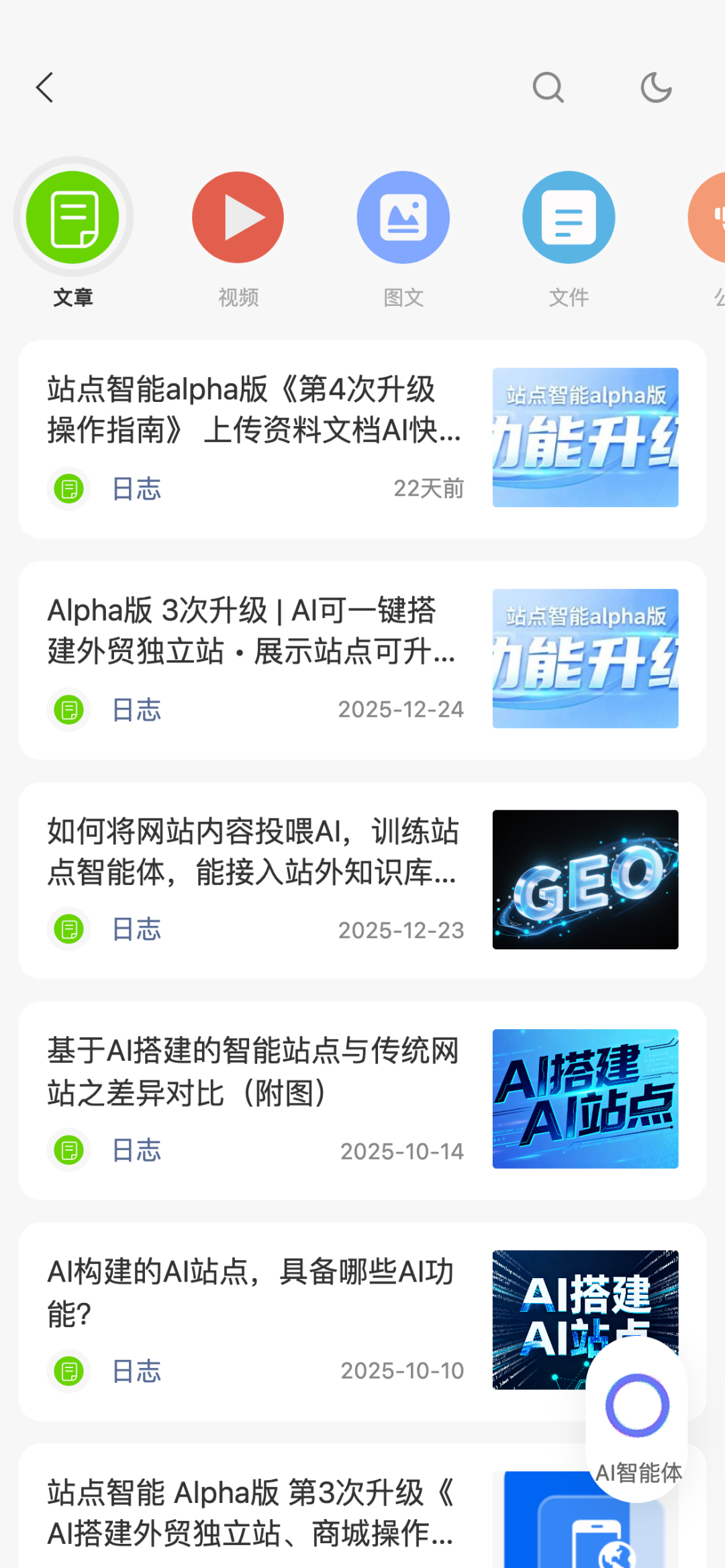Tap the search magnifier icon

click(548, 87)
